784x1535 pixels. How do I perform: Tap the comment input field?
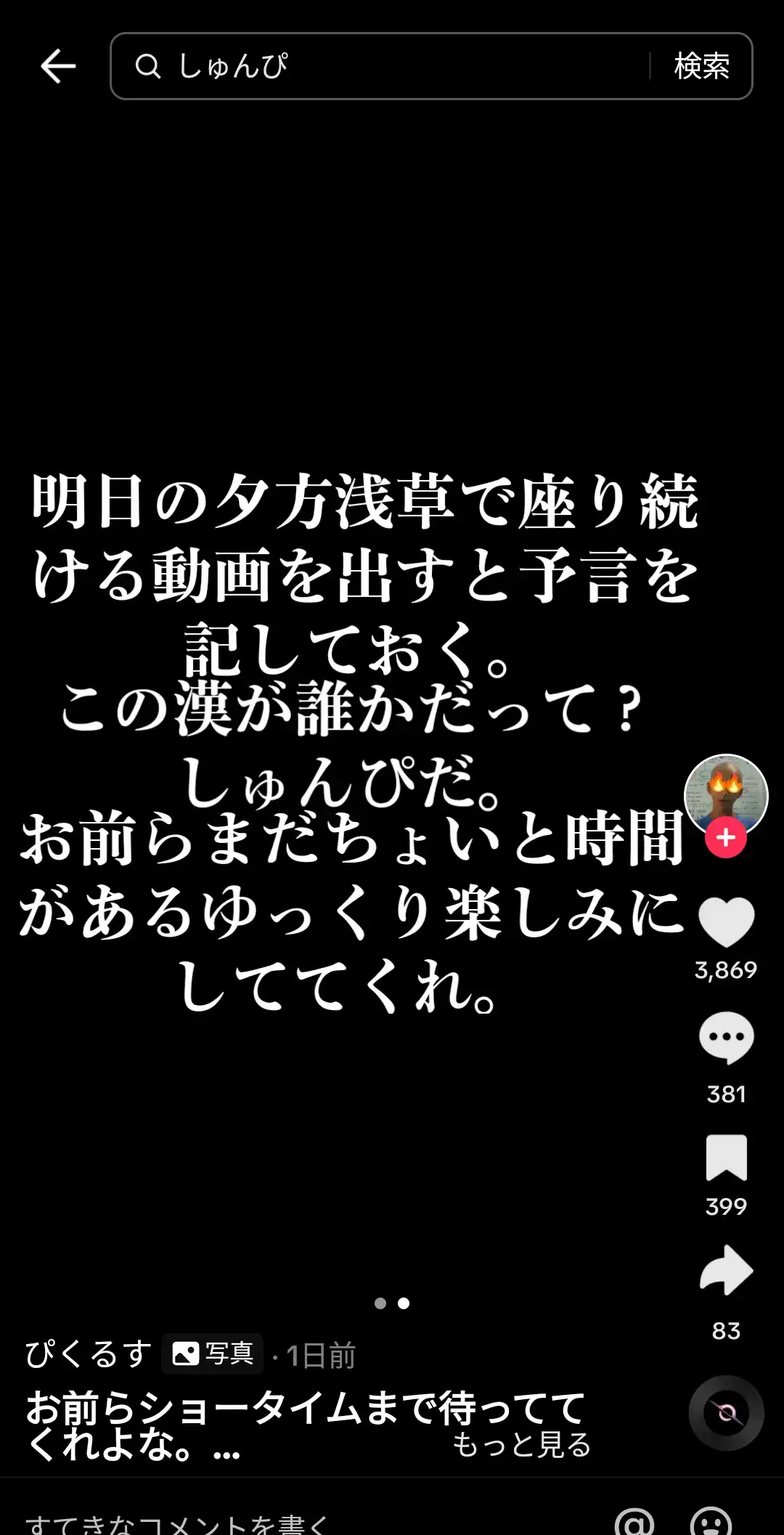pos(305,1520)
